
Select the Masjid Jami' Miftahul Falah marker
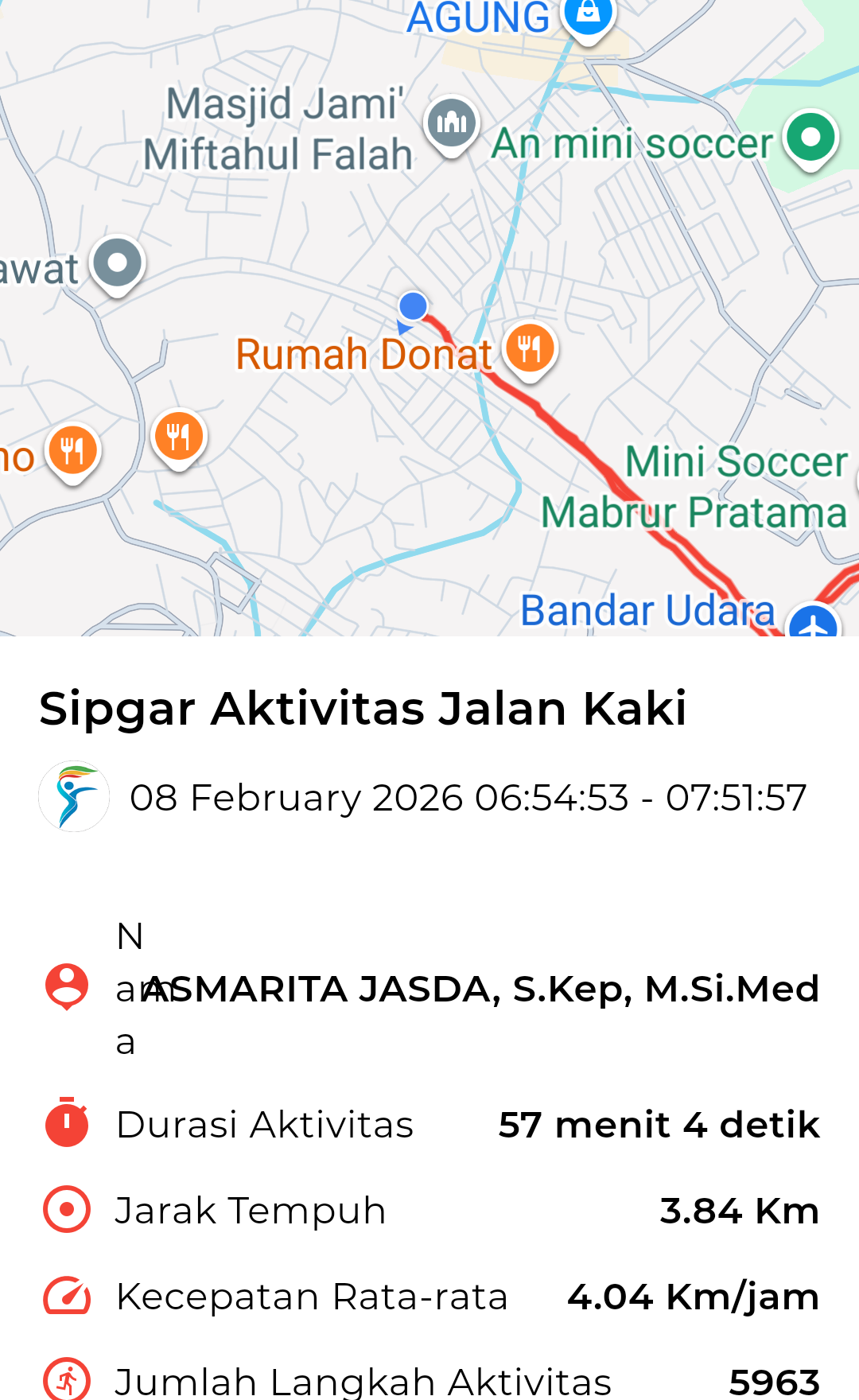pyautogui.click(x=451, y=123)
